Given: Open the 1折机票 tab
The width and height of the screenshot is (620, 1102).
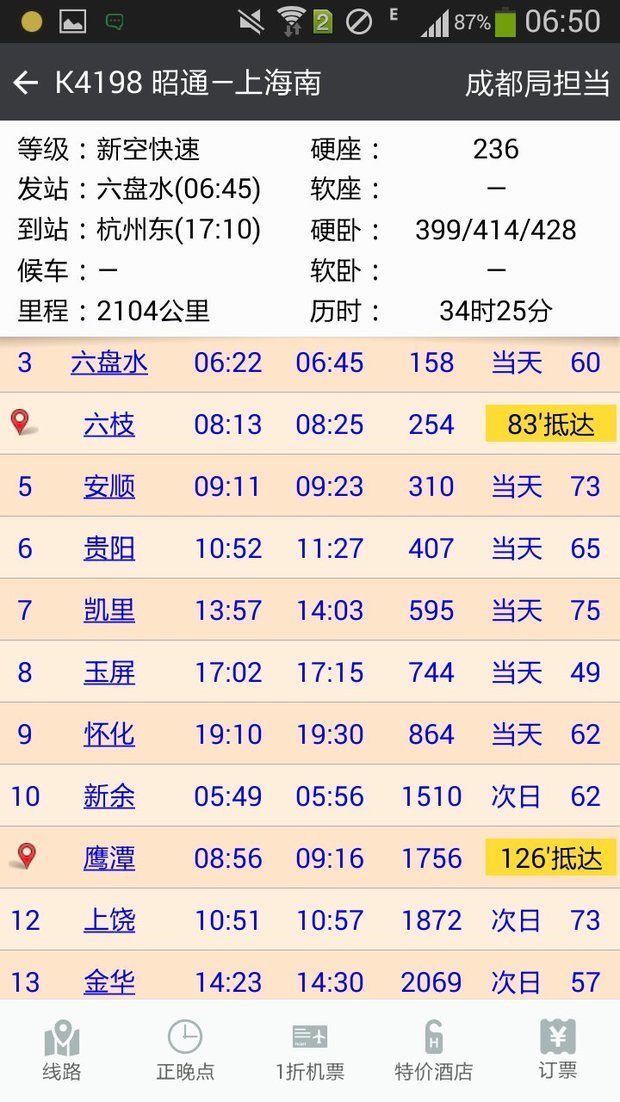Looking at the screenshot, I should tap(310, 1051).
